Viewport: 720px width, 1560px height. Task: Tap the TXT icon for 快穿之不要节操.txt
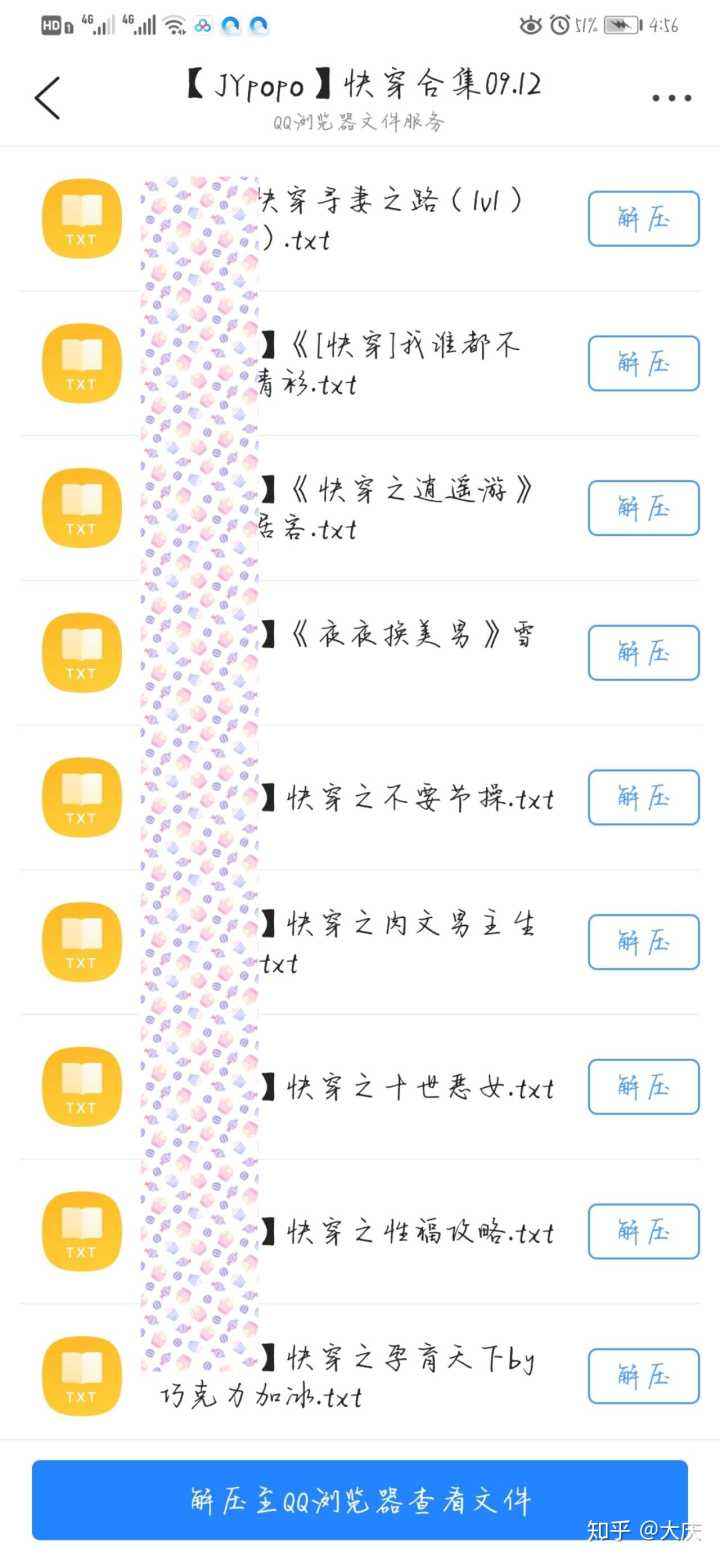[x=80, y=797]
